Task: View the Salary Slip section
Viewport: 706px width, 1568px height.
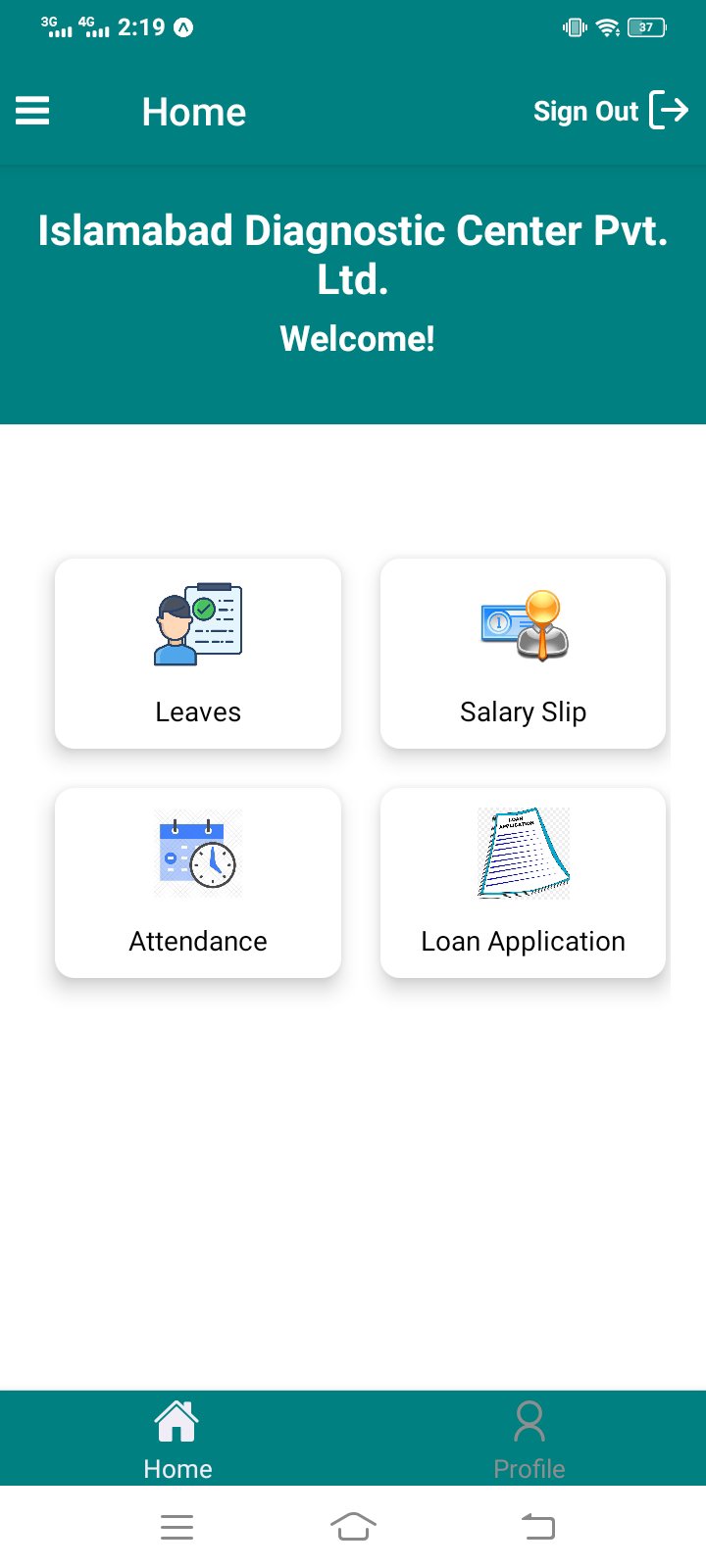Action: point(523,654)
